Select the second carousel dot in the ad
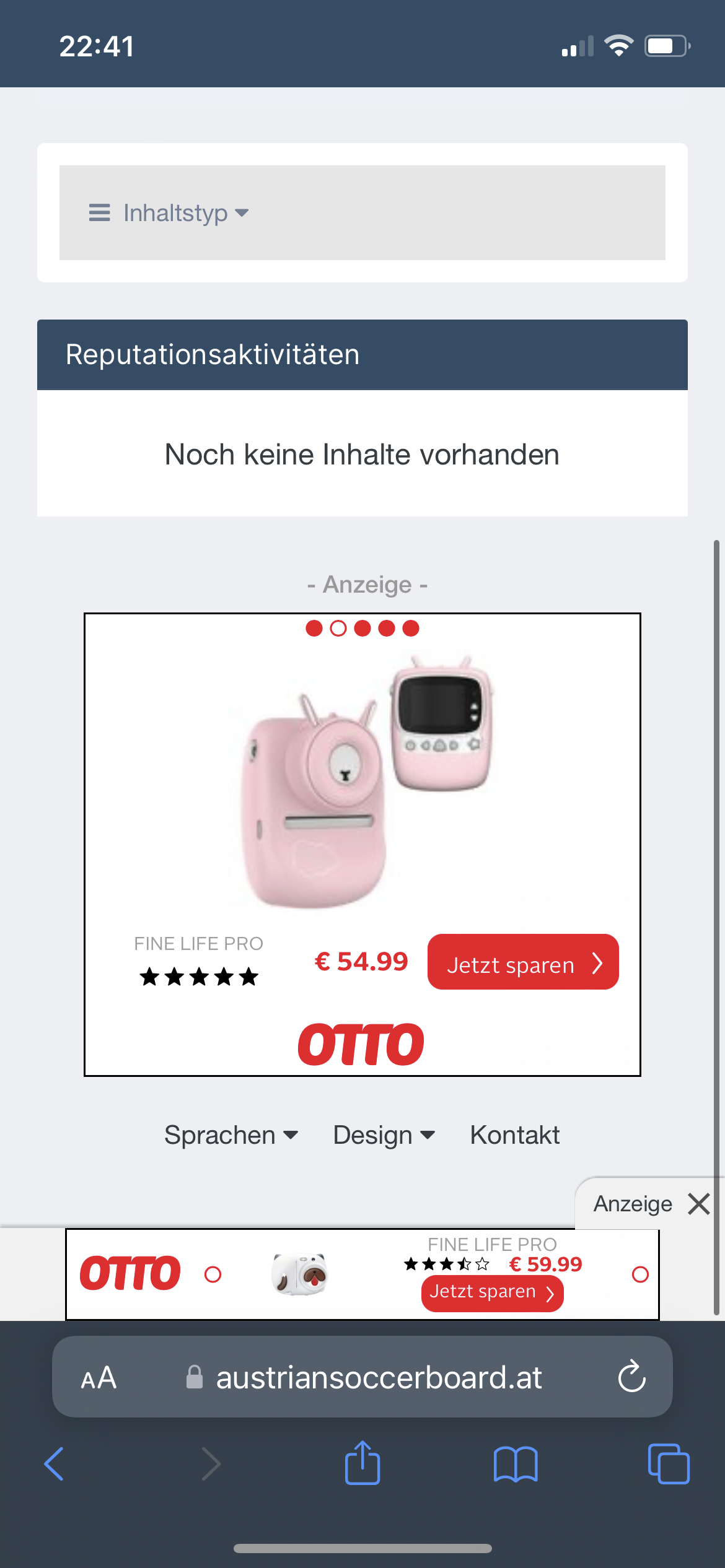The image size is (725, 1568). (338, 629)
